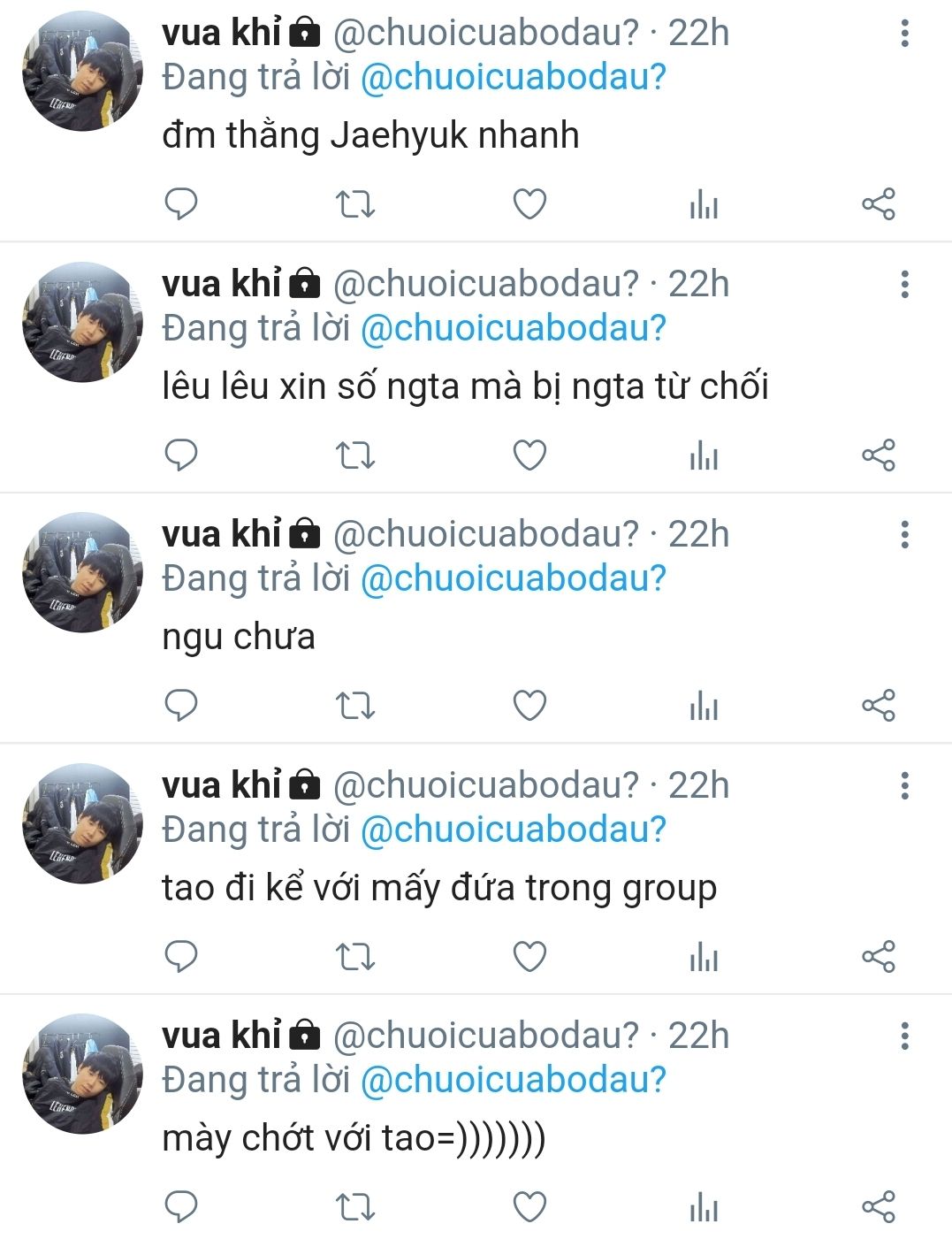Retweet the 'tao đi kể với mấy đứa' tweet

click(355, 956)
